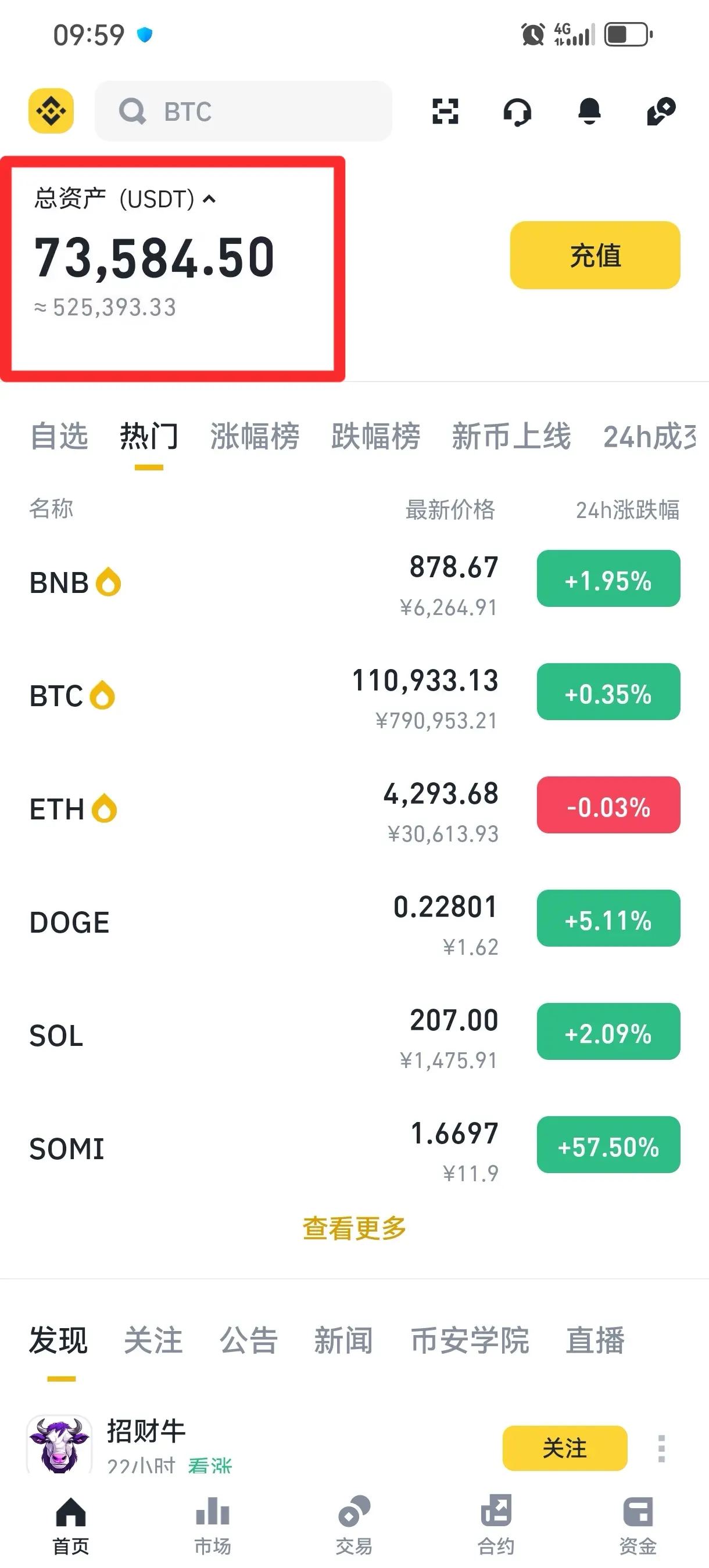This screenshot has height=1568, width=709.
Task: Tap the 充值 deposit button
Action: [x=595, y=255]
